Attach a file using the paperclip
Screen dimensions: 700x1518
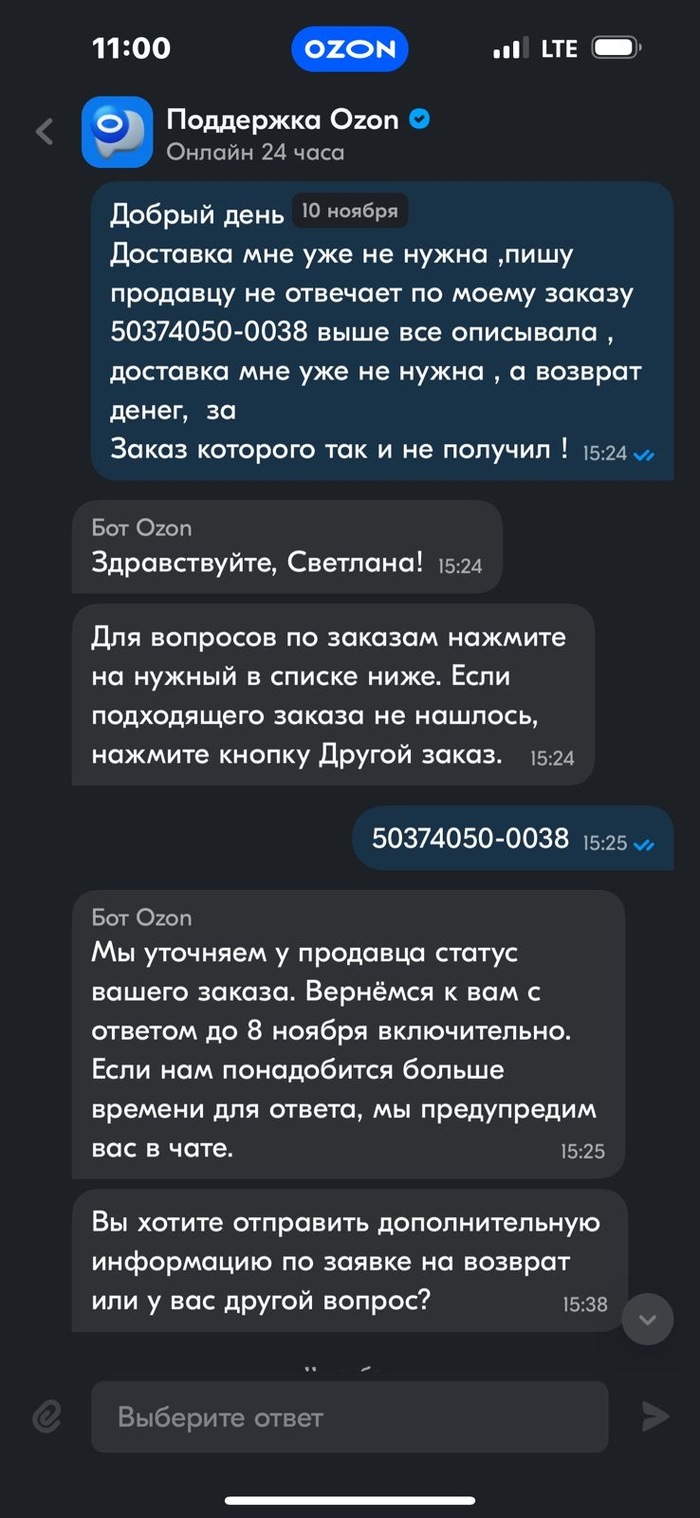pos(47,1415)
